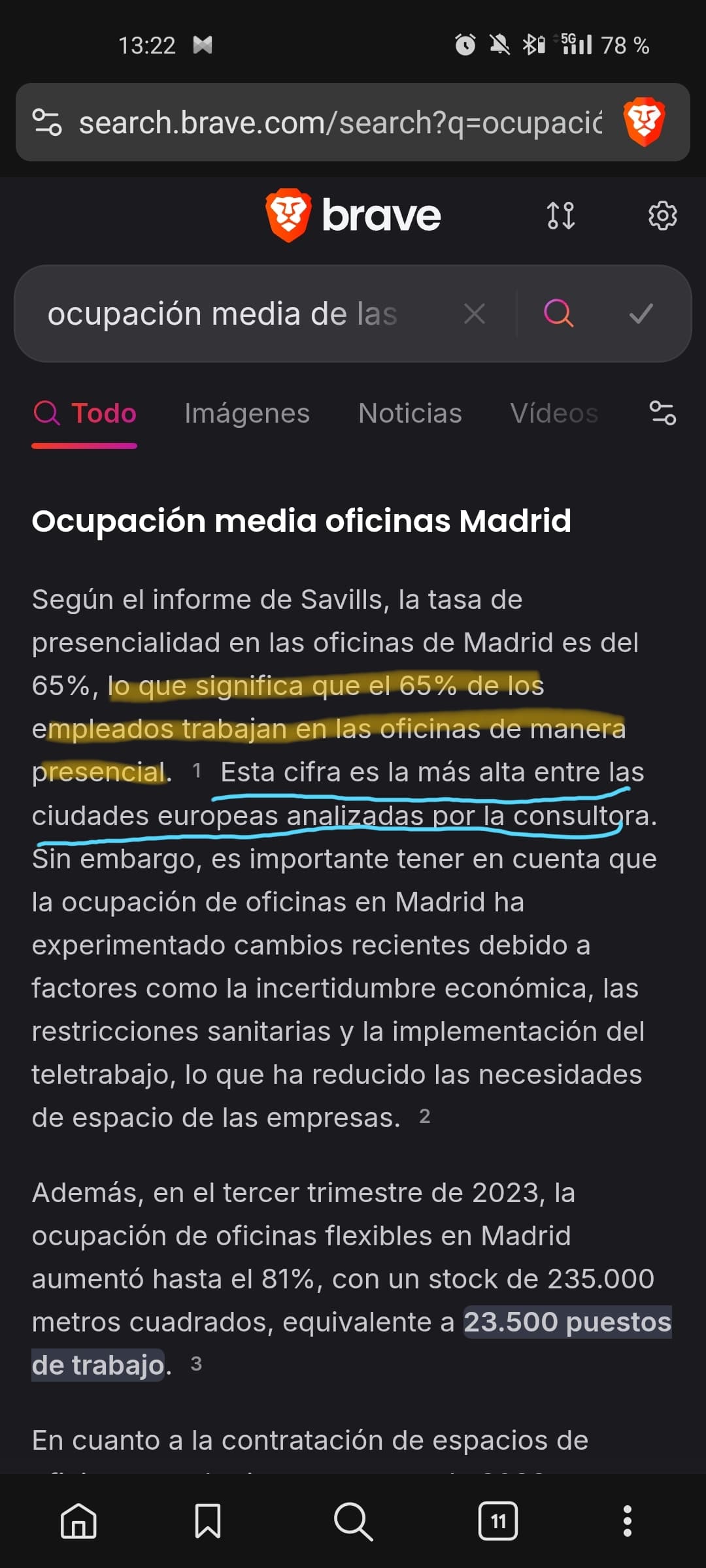Tap the checkmark icon in search box
706x1568 pixels.
tap(641, 314)
